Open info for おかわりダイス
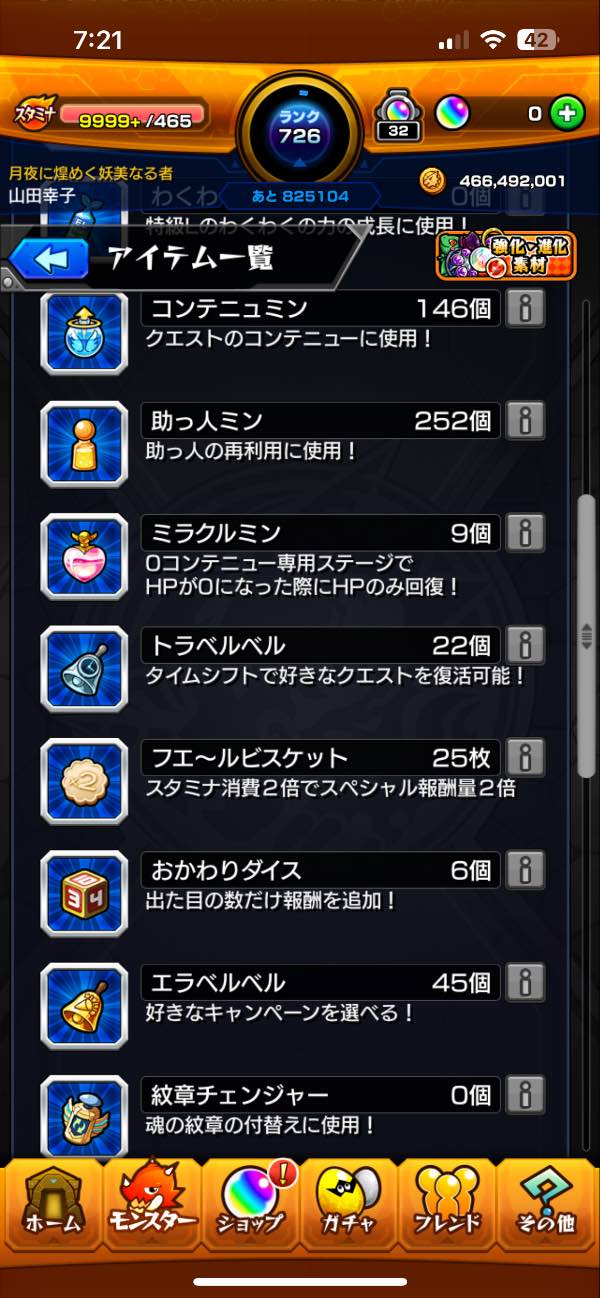Screen dimensions: 600x1298 pos(525,870)
